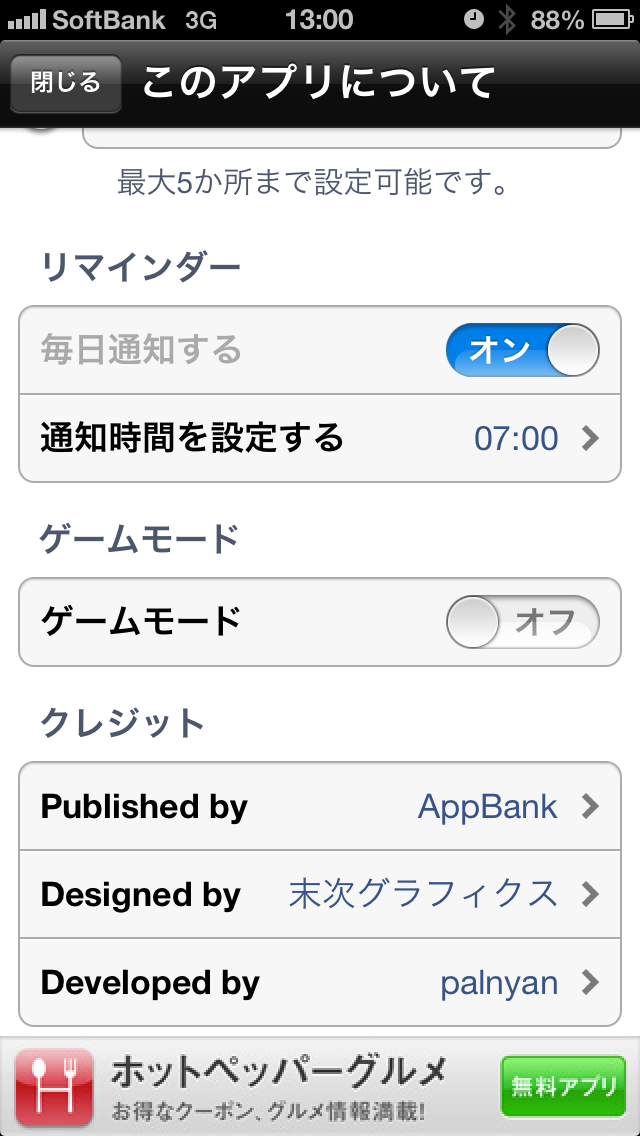This screenshot has height=1136, width=640.
Task: Tap the green 無料アプリ button
Action: coord(562,1087)
